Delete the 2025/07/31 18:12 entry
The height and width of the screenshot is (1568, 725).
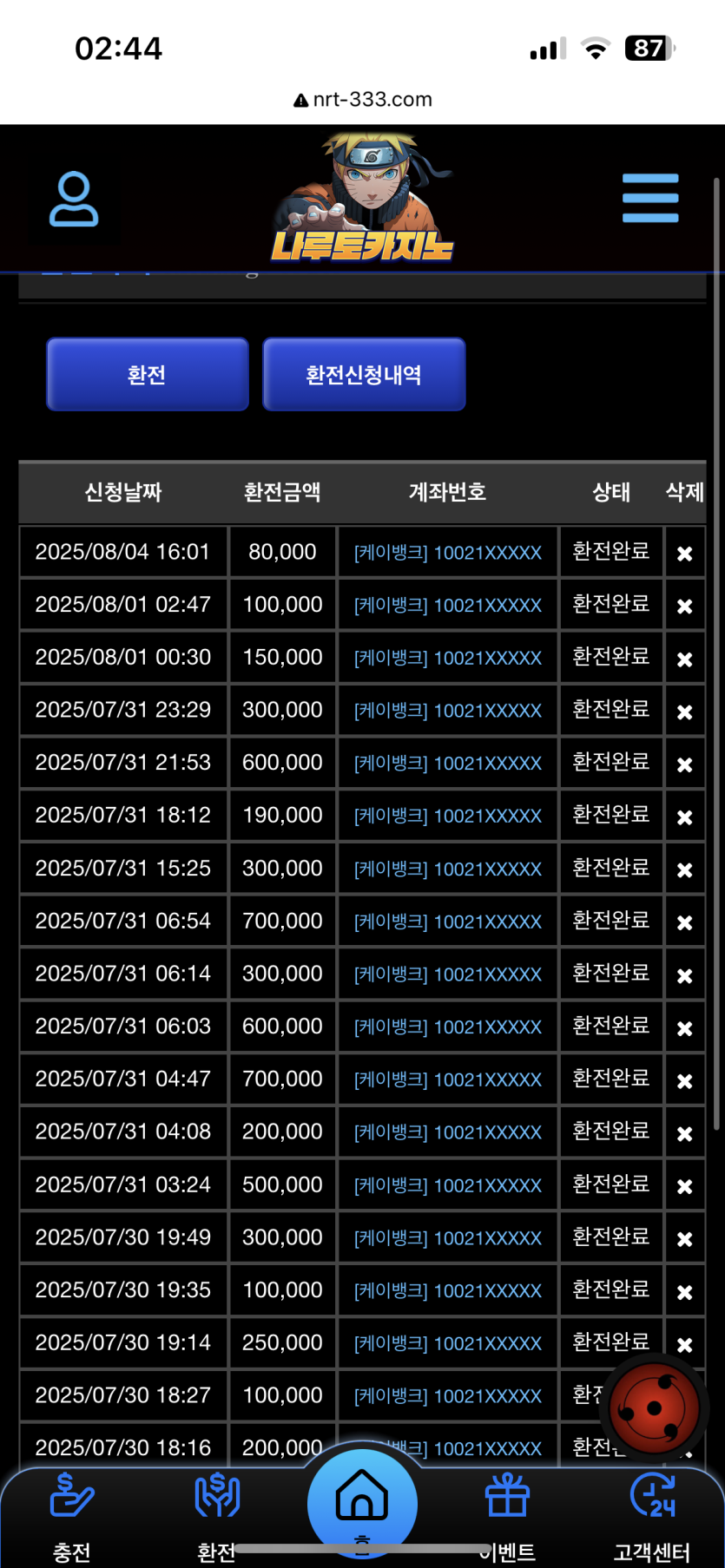click(x=684, y=817)
